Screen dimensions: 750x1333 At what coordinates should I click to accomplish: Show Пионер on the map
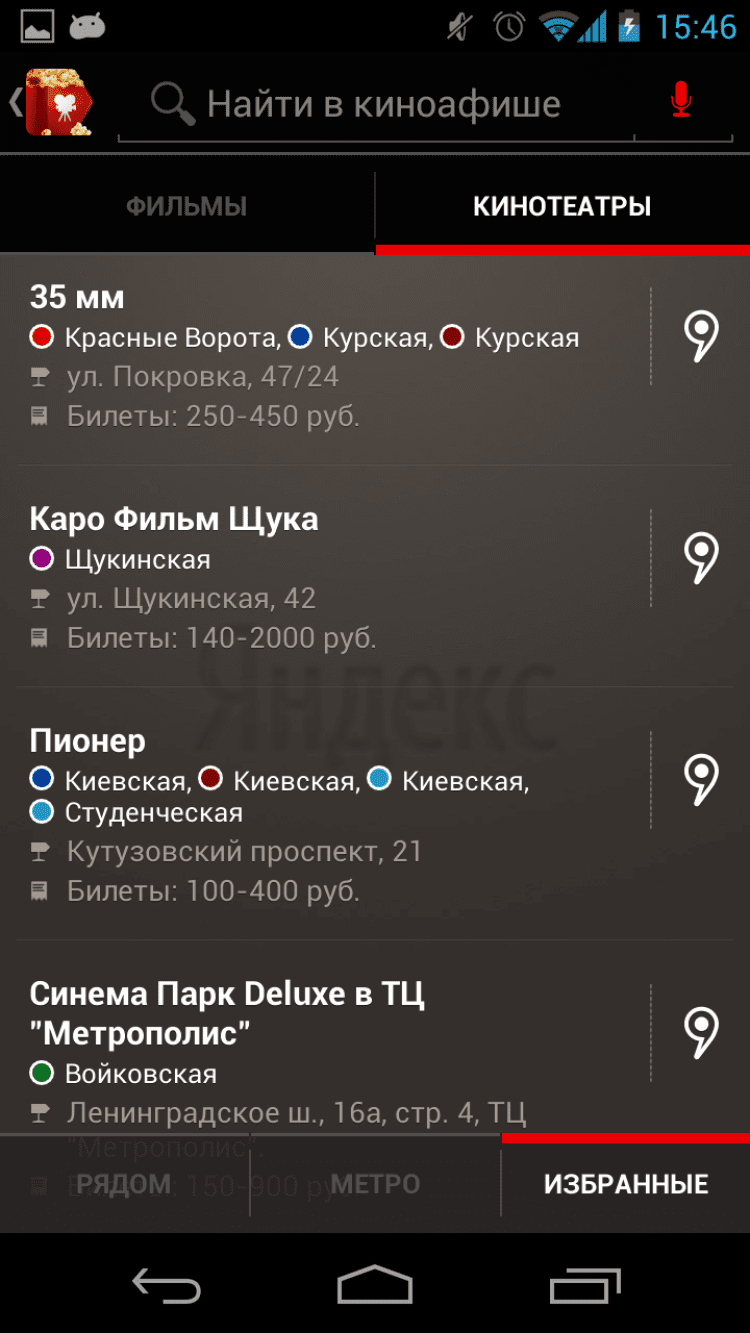click(x=701, y=780)
